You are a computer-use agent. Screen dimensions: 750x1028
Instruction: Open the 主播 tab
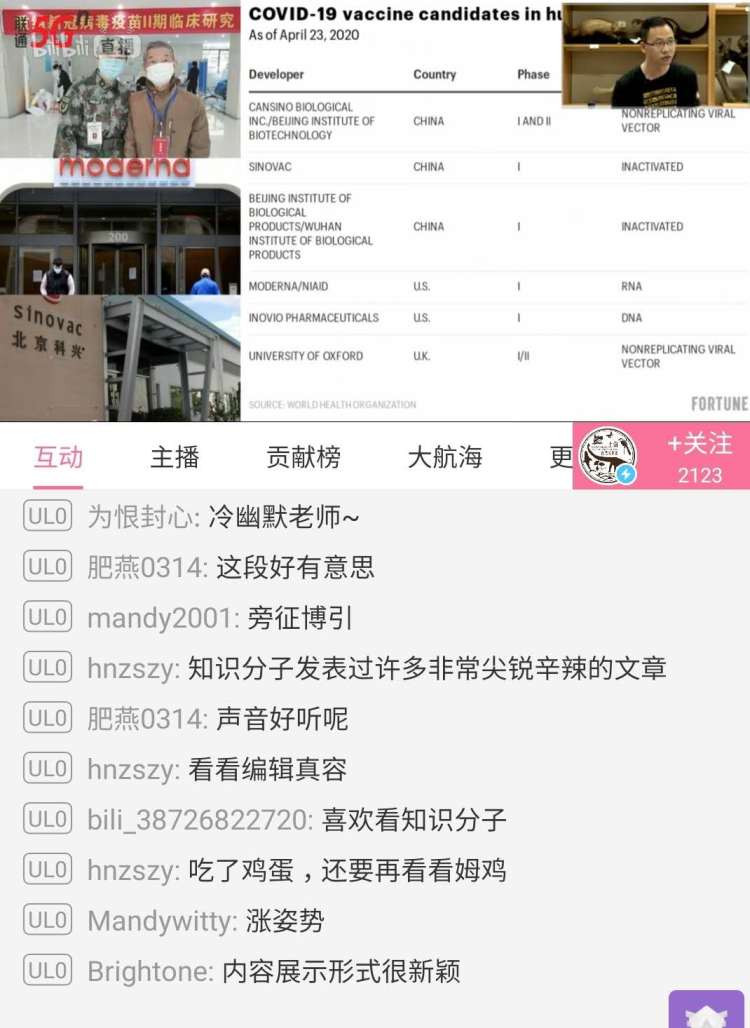(174, 457)
